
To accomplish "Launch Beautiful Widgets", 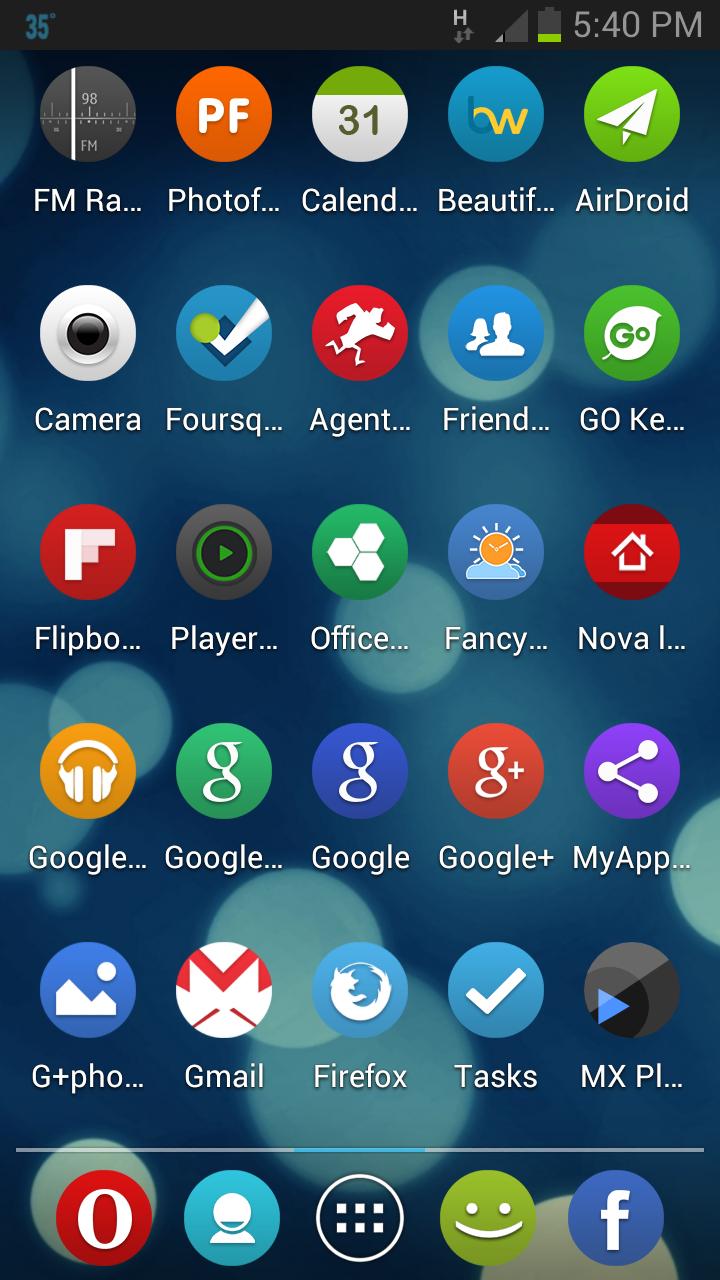I will [x=495, y=113].
